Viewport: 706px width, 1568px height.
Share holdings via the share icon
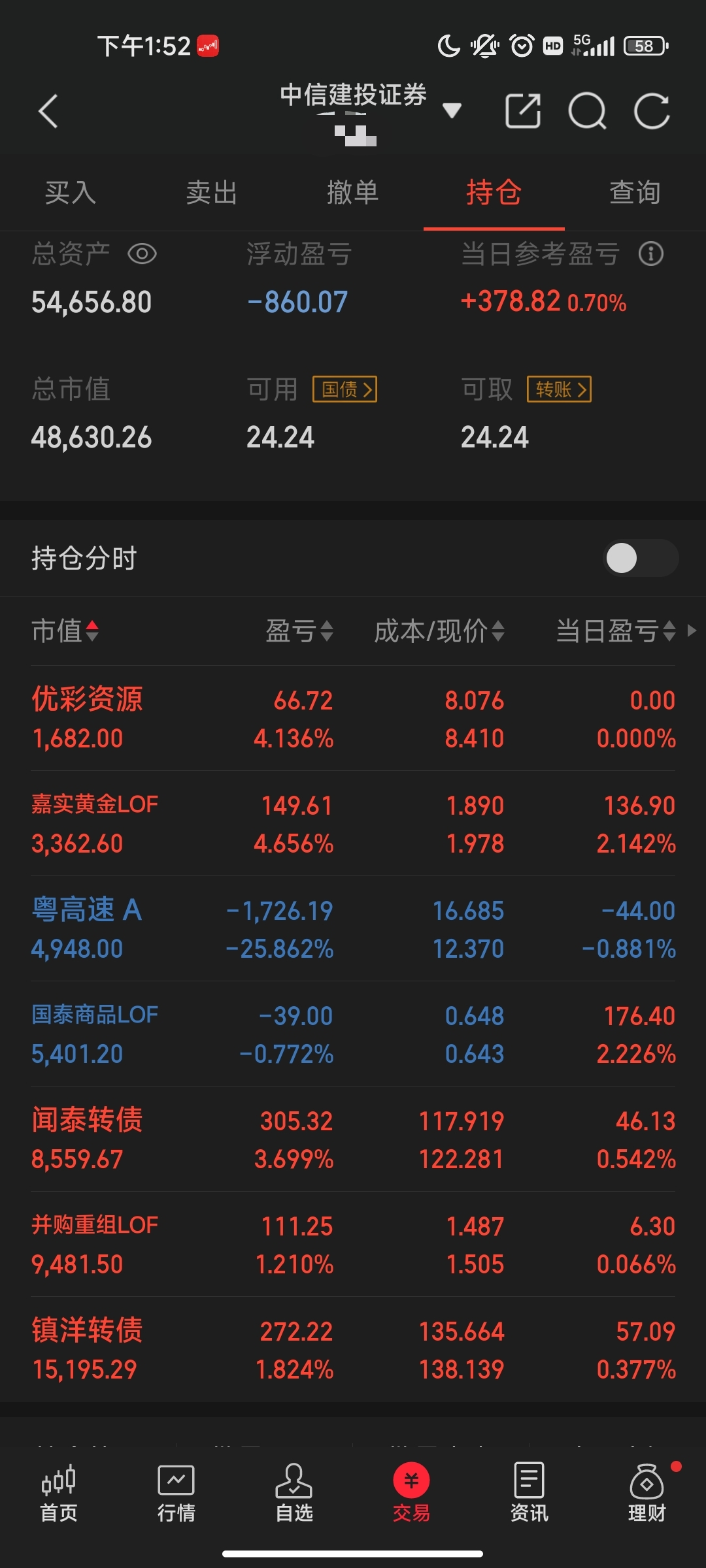pos(523,111)
